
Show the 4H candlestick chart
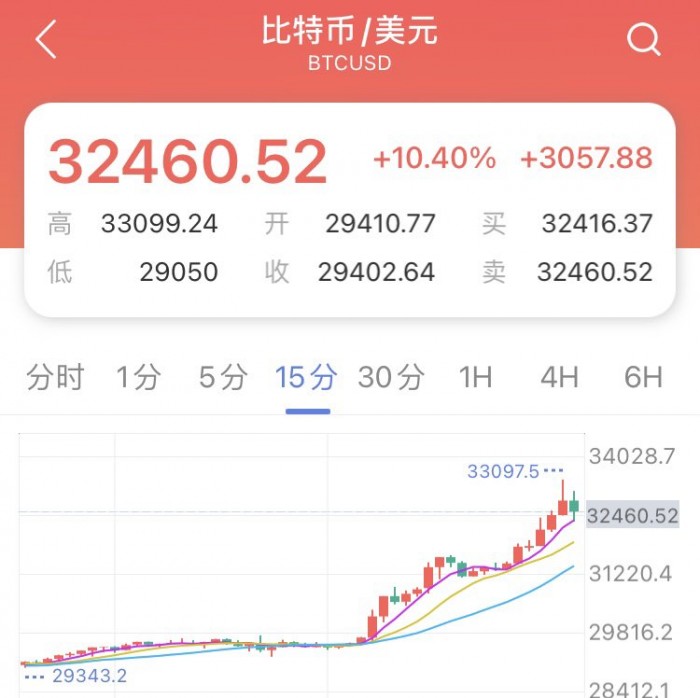point(559,377)
